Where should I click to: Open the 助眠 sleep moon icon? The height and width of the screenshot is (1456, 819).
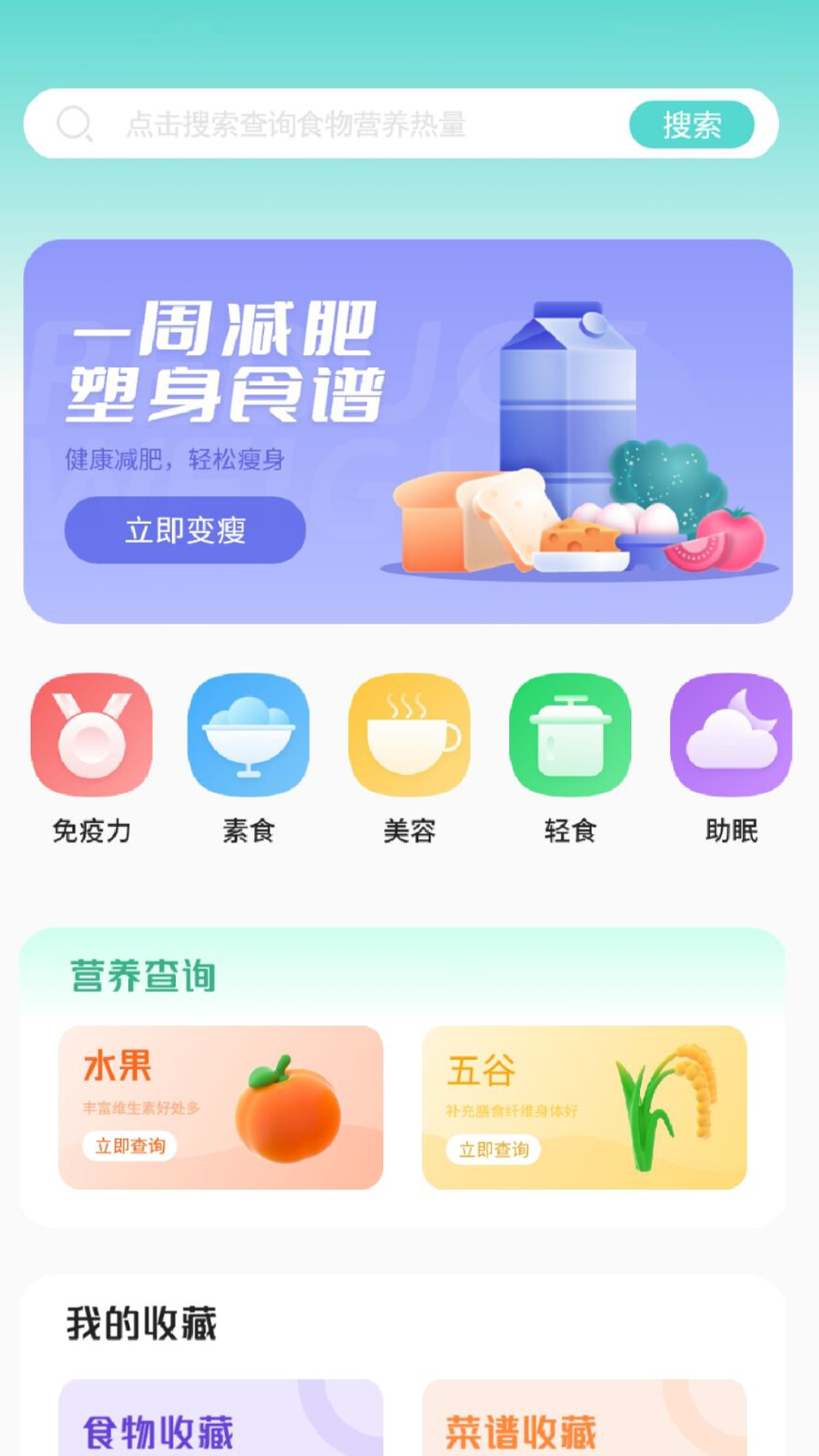coord(731,736)
